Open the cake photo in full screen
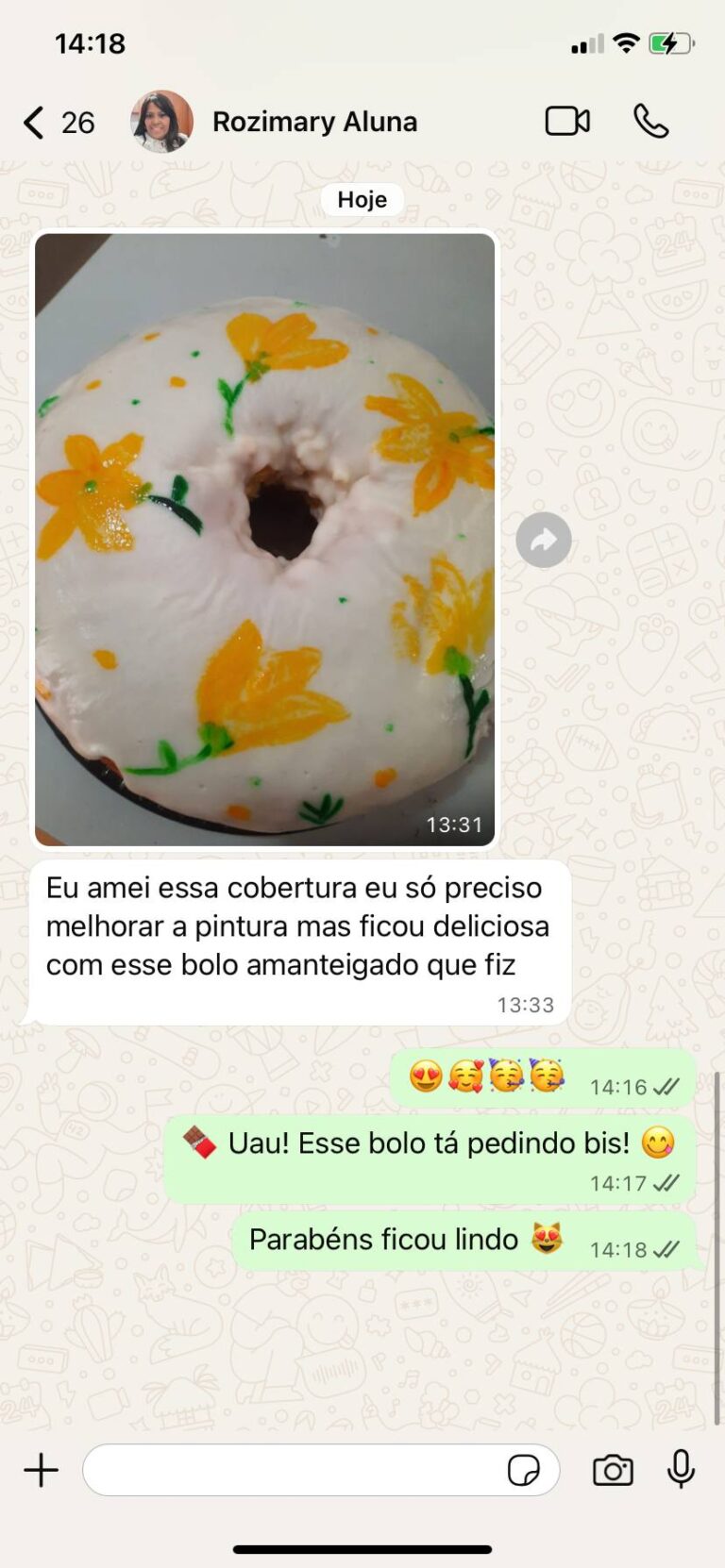The width and height of the screenshot is (725, 1568). coord(264,538)
